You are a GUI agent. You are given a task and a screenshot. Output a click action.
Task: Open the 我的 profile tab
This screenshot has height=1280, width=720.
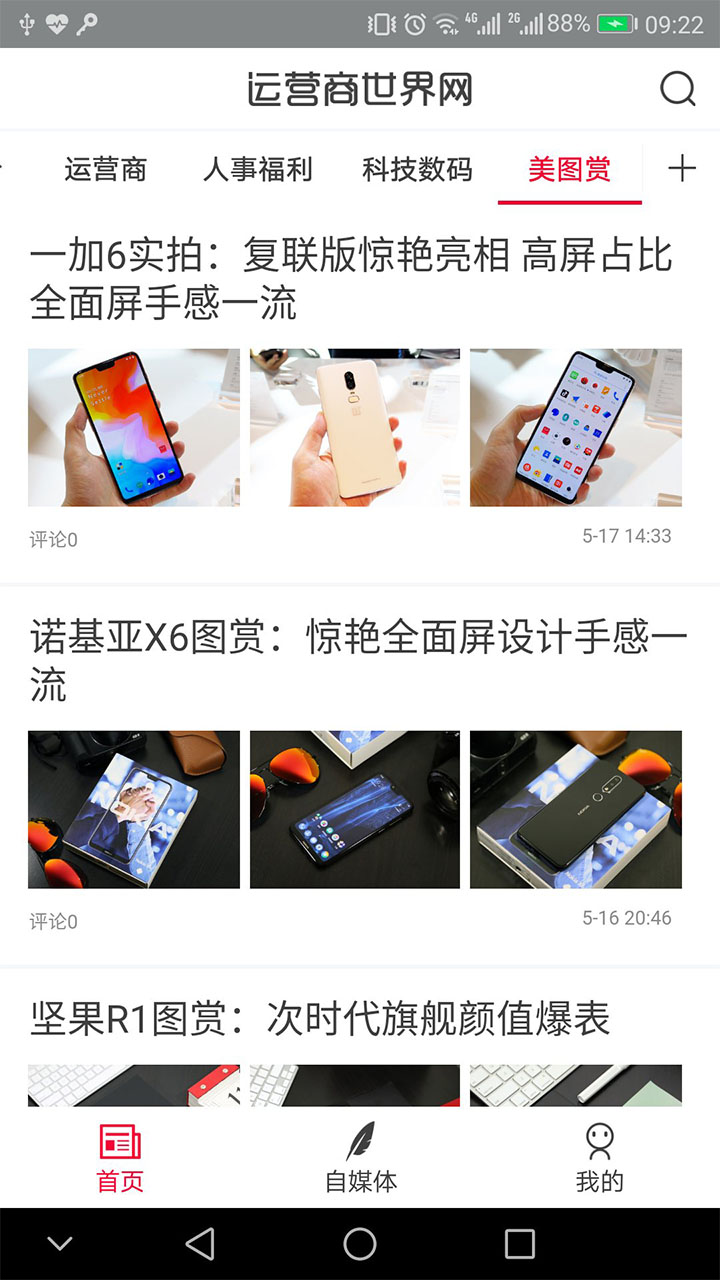click(599, 1157)
